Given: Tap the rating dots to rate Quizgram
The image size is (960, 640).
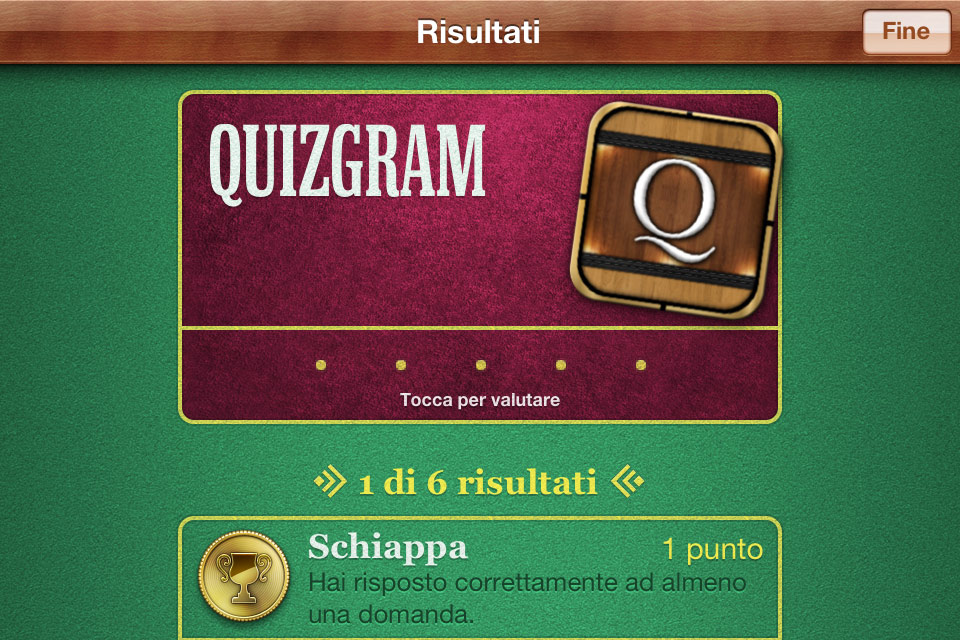Looking at the screenshot, I should [x=480, y=366].
